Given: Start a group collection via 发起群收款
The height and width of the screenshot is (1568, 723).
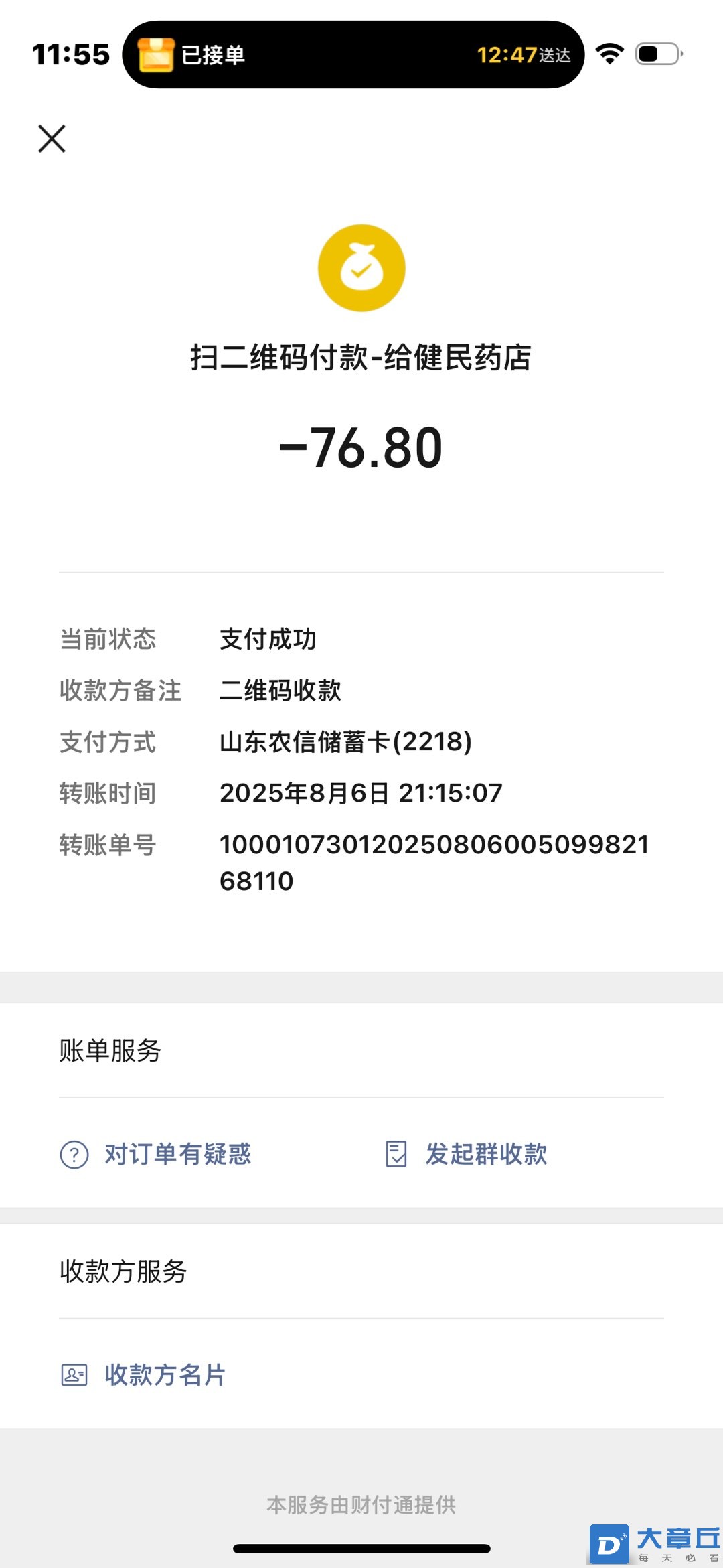Looking at the screenshot, I should [x=467, y=1154].
